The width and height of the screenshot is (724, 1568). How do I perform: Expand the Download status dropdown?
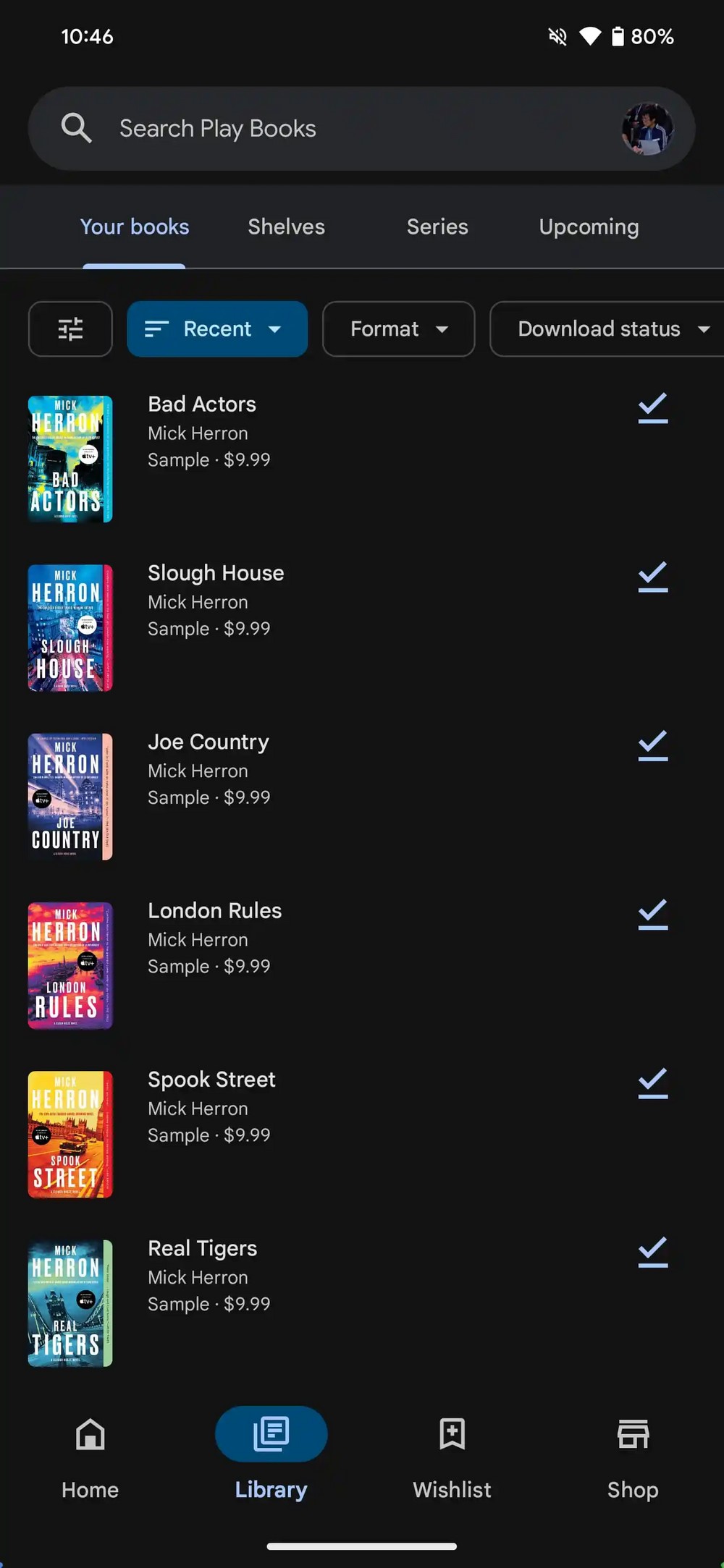pos(608,329)
